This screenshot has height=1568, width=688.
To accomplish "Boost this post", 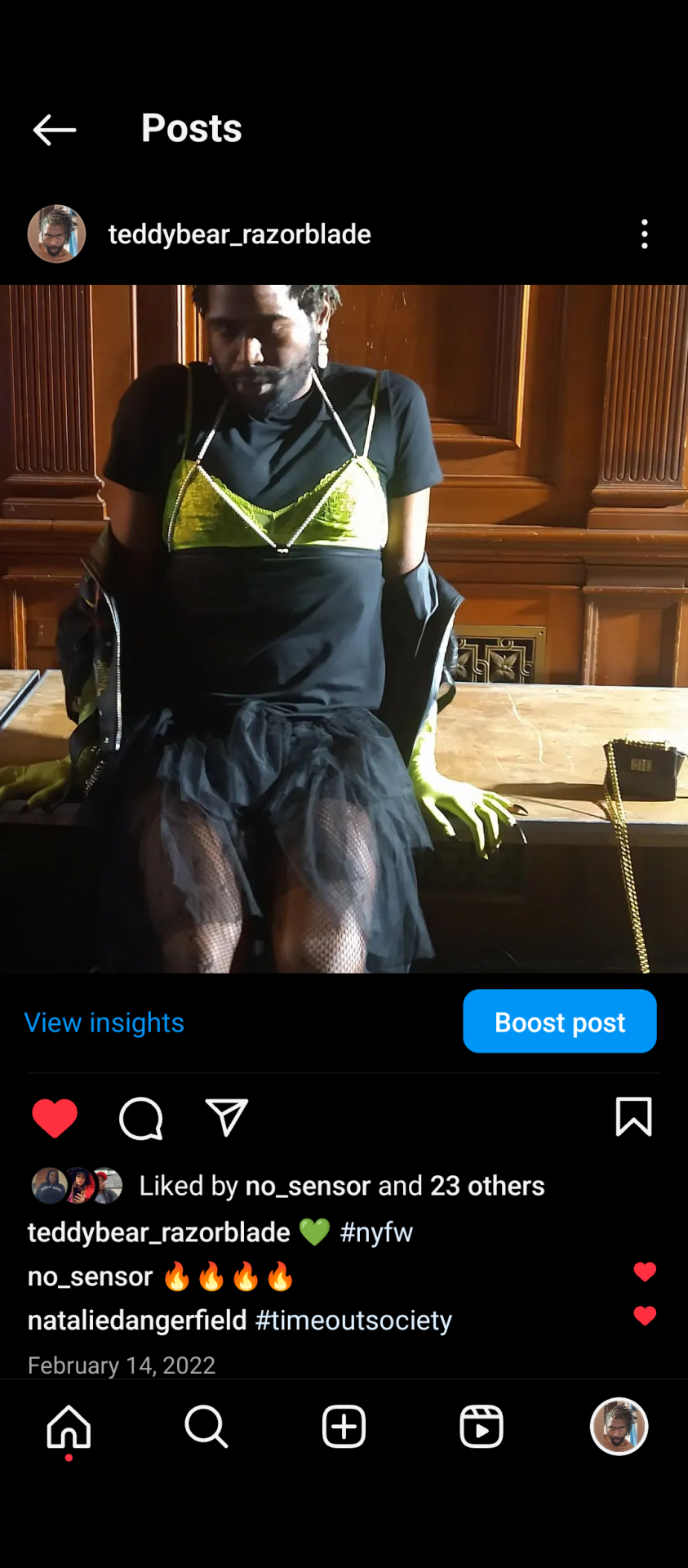I will pyautogui.click(x=559, y=1022).
